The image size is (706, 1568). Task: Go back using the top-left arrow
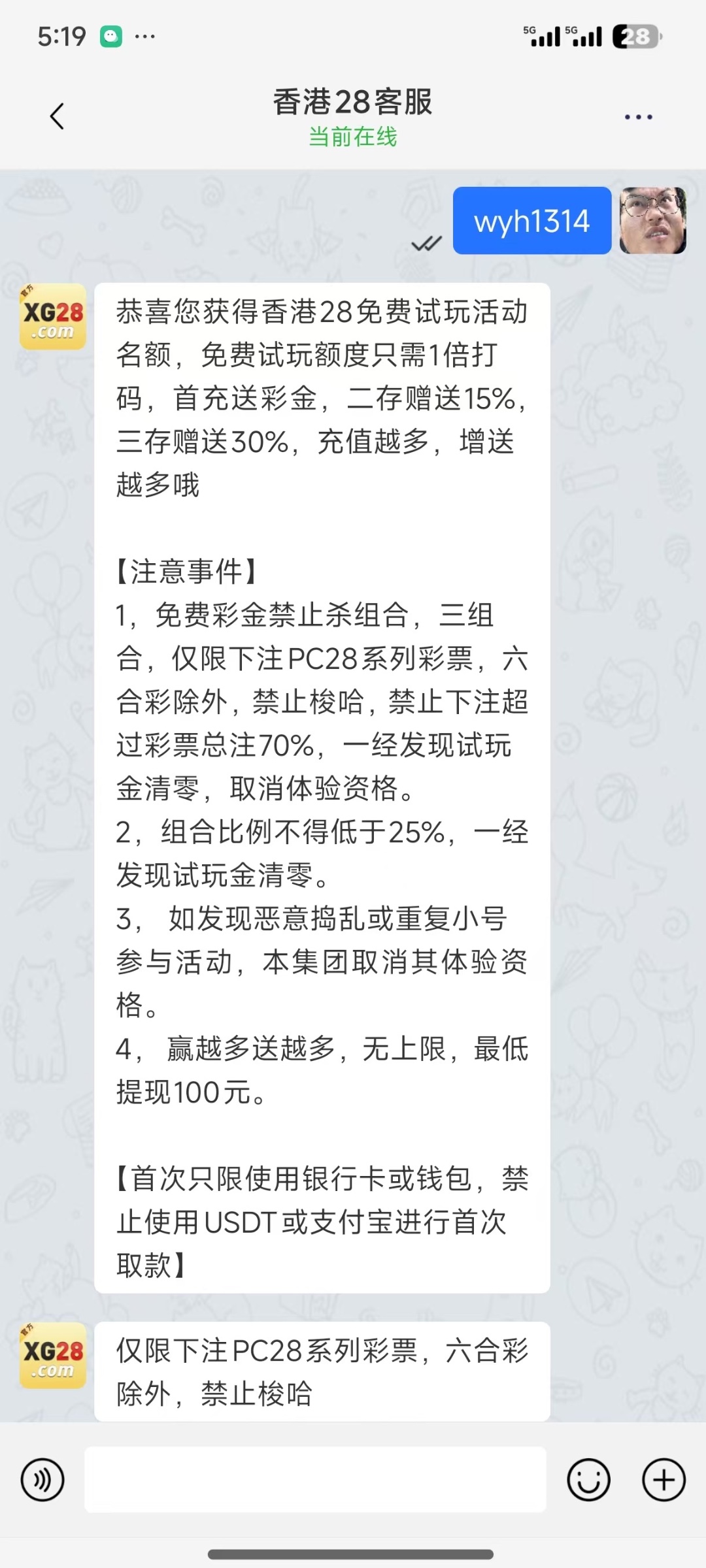(58, 116)
